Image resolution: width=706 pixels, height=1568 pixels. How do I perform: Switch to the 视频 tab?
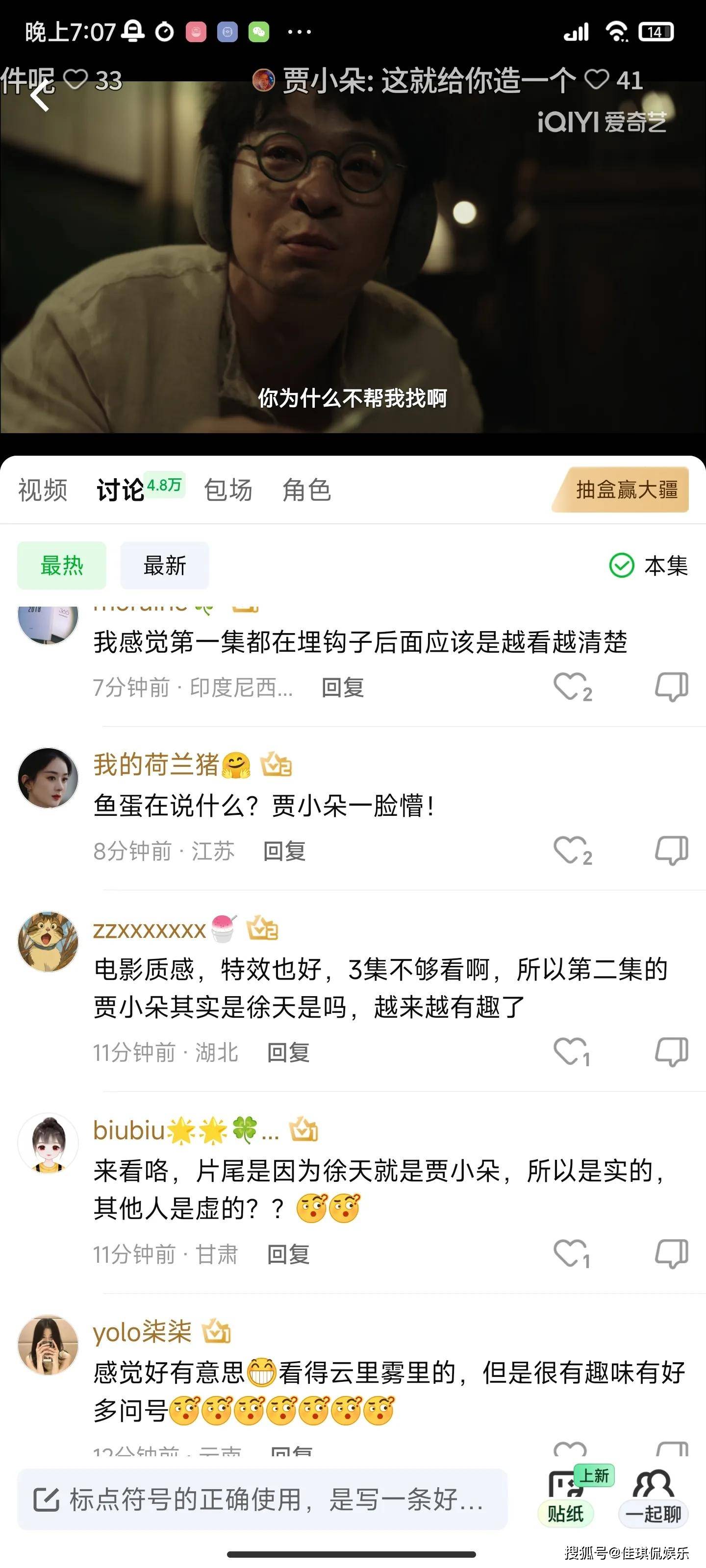[x=43, y=490]
